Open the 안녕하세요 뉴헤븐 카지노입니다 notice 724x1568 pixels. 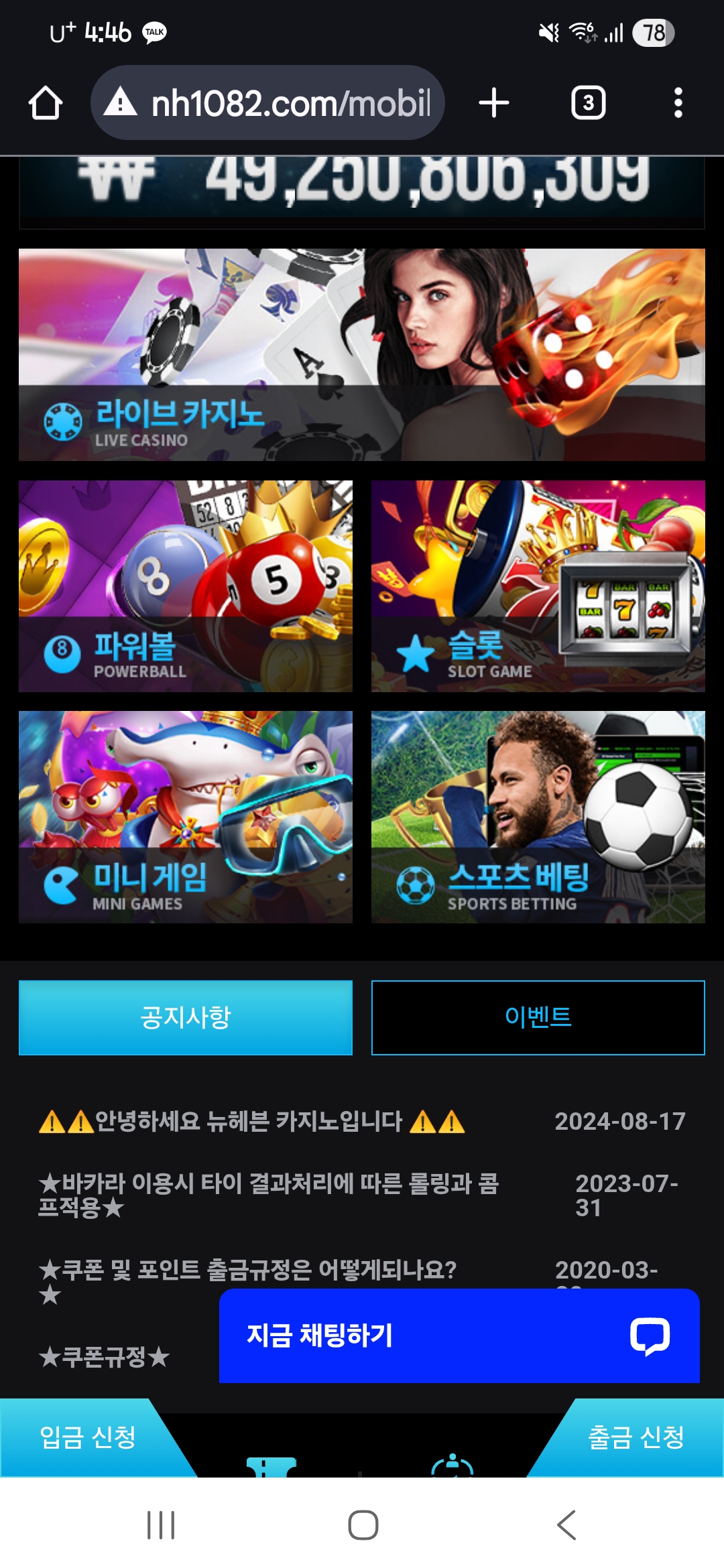click(251, 1121)
